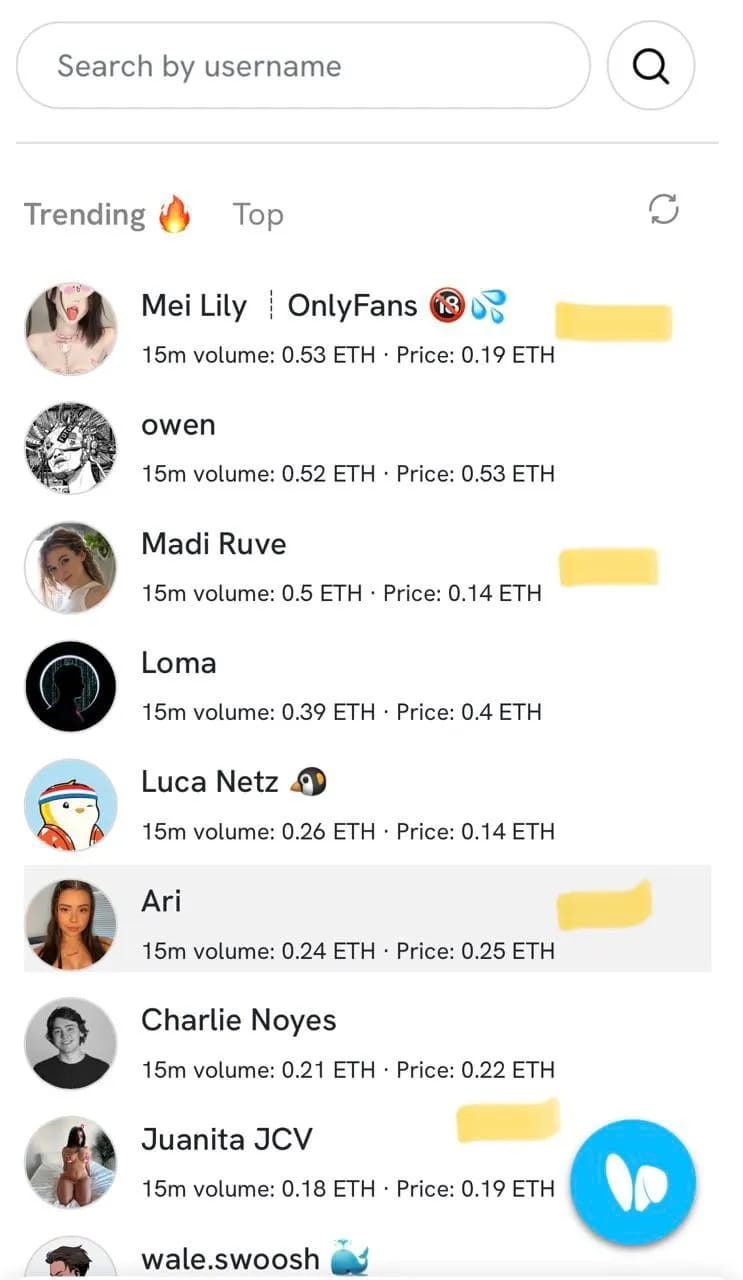Screen dimensions: 743x1280
Task: Tap the search magnifier icon
Action: tap(650, 66)
